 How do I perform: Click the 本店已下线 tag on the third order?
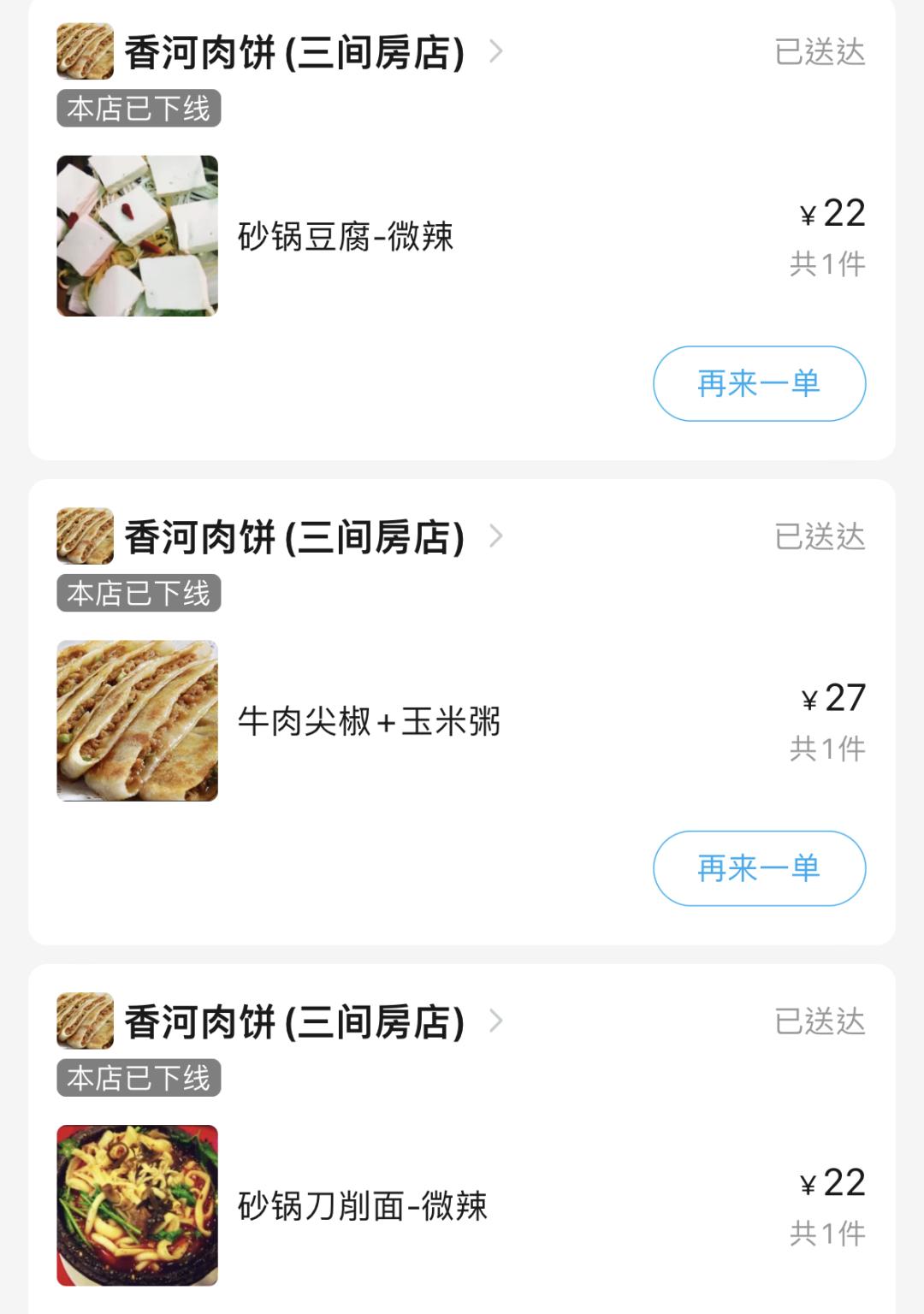coord(139,1078)
